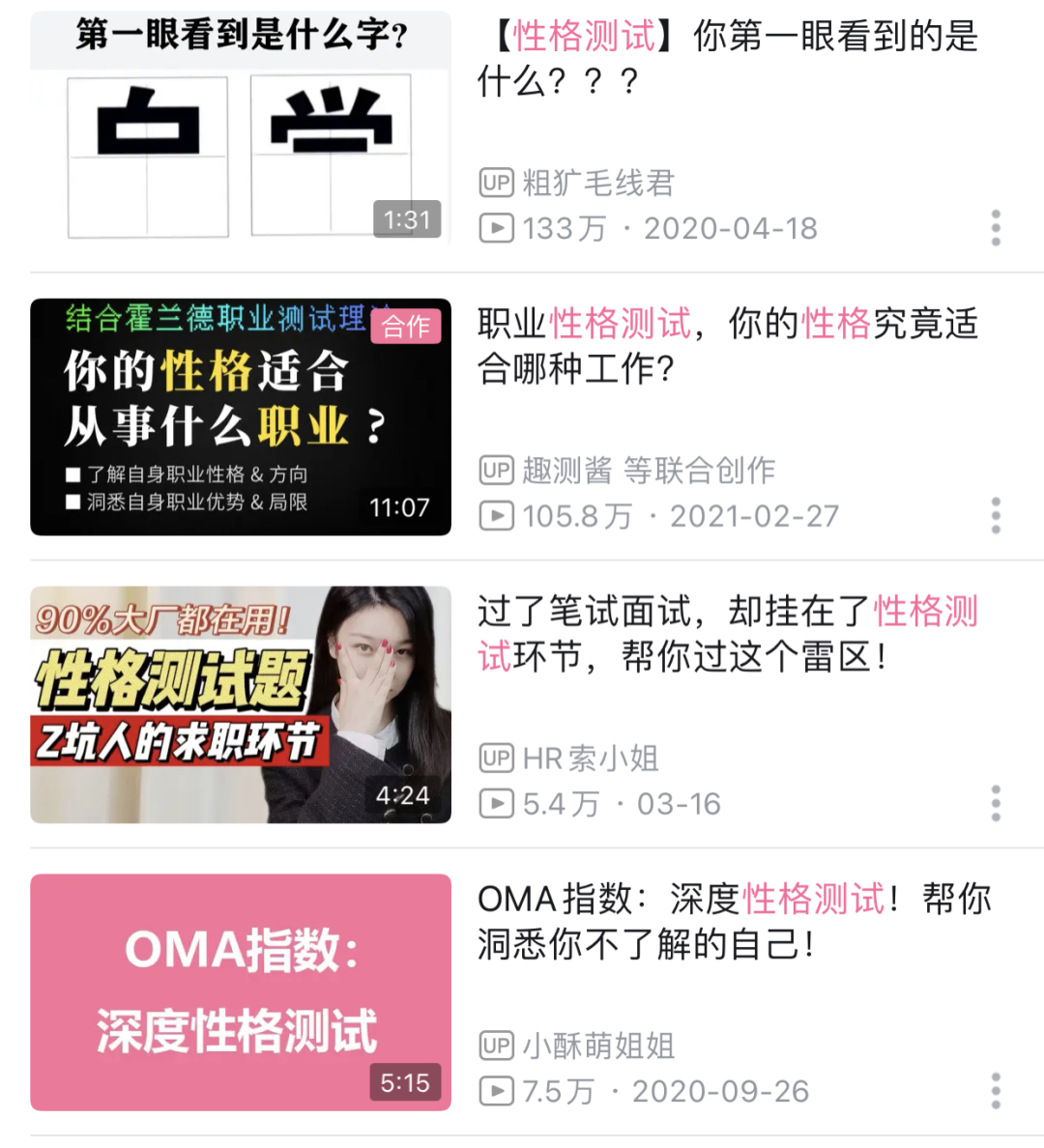Tap the three-dot menu for 小酥萌姐姐's video
This screenshot has width=1044, height=1148.
tap(996, 1091)
